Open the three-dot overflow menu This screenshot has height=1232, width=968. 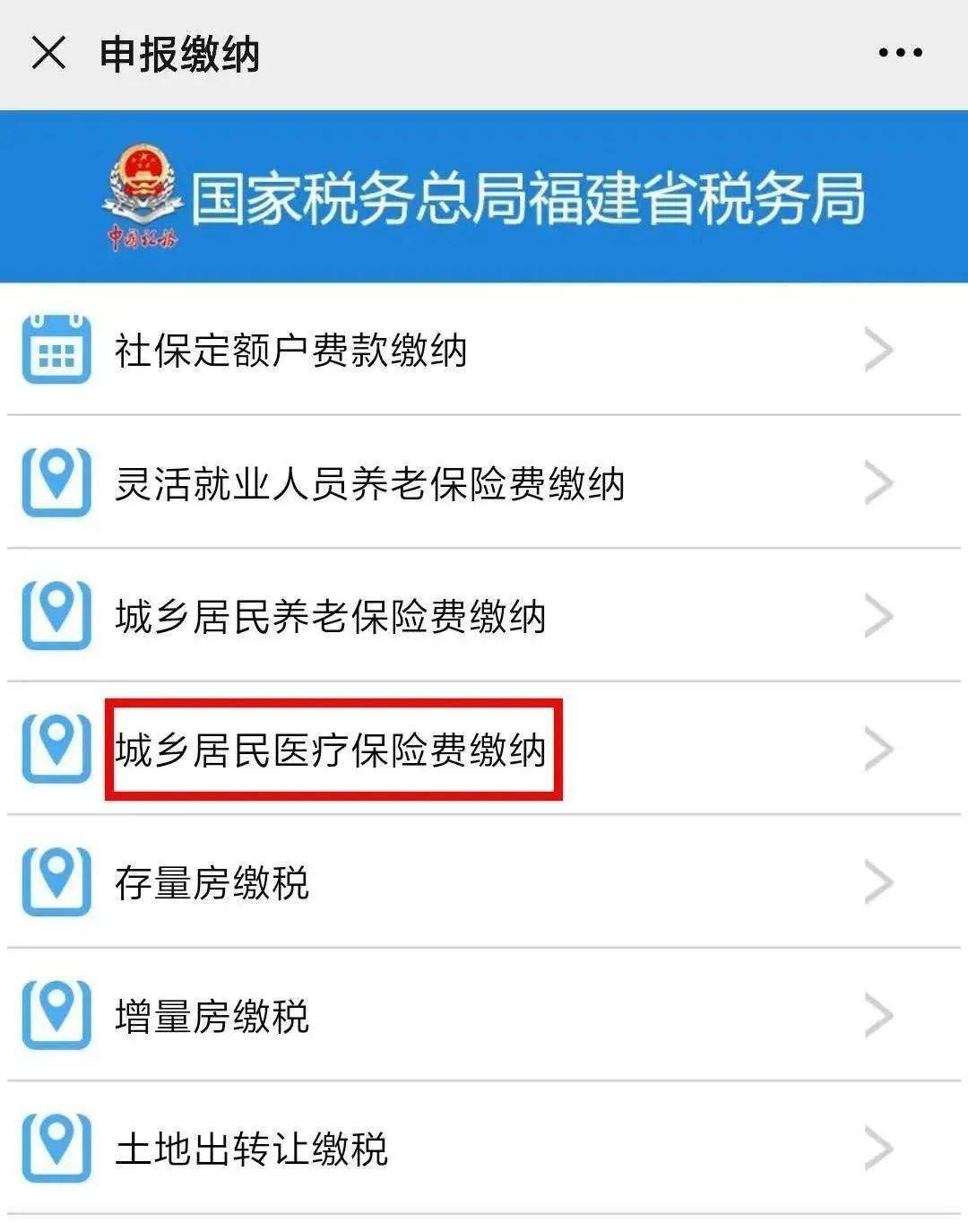coord(900,53)
